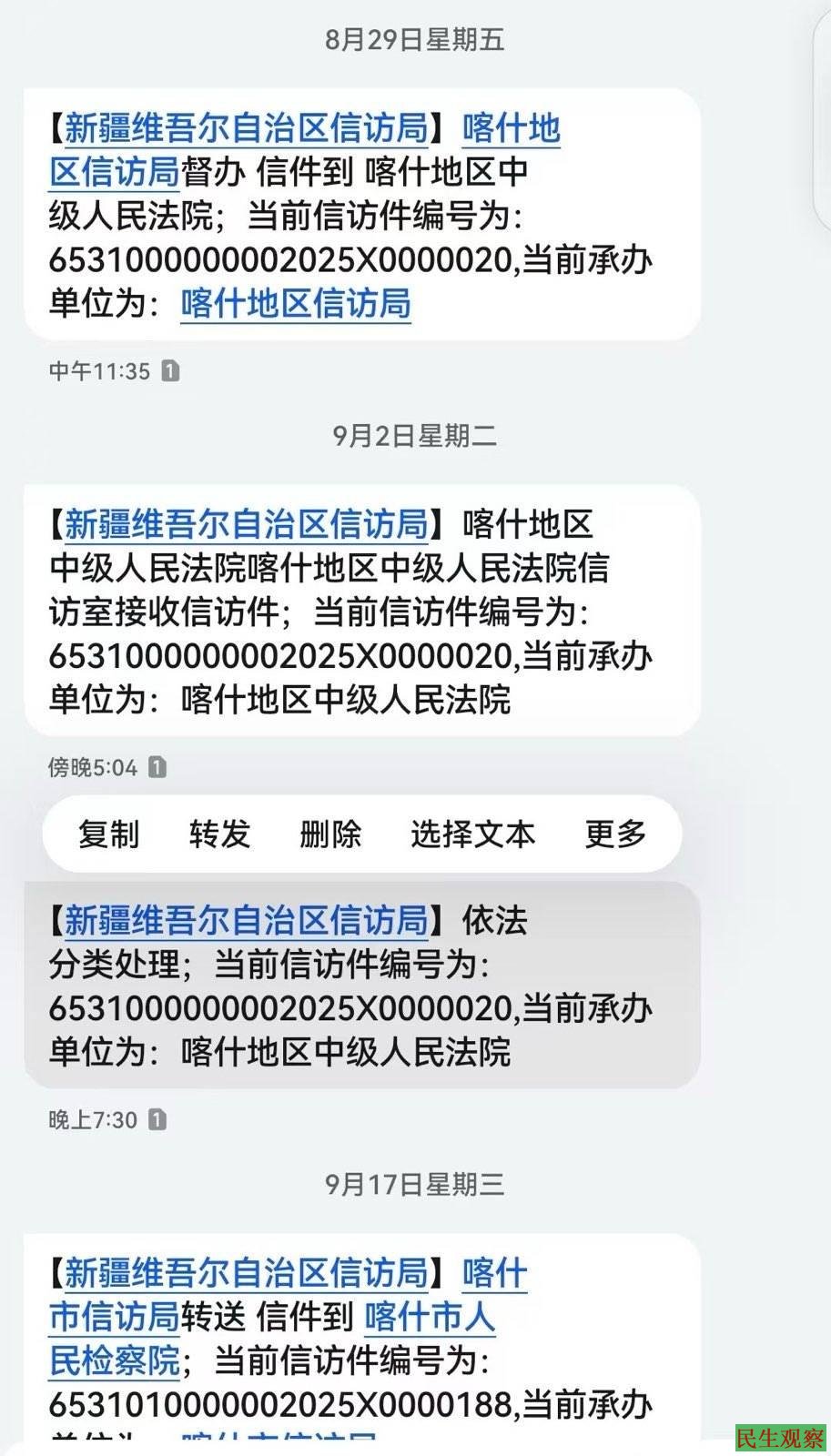This screenshot has width=831, height=1456.
Task: Open 更多 for more options
Action: tap(615, 834)
